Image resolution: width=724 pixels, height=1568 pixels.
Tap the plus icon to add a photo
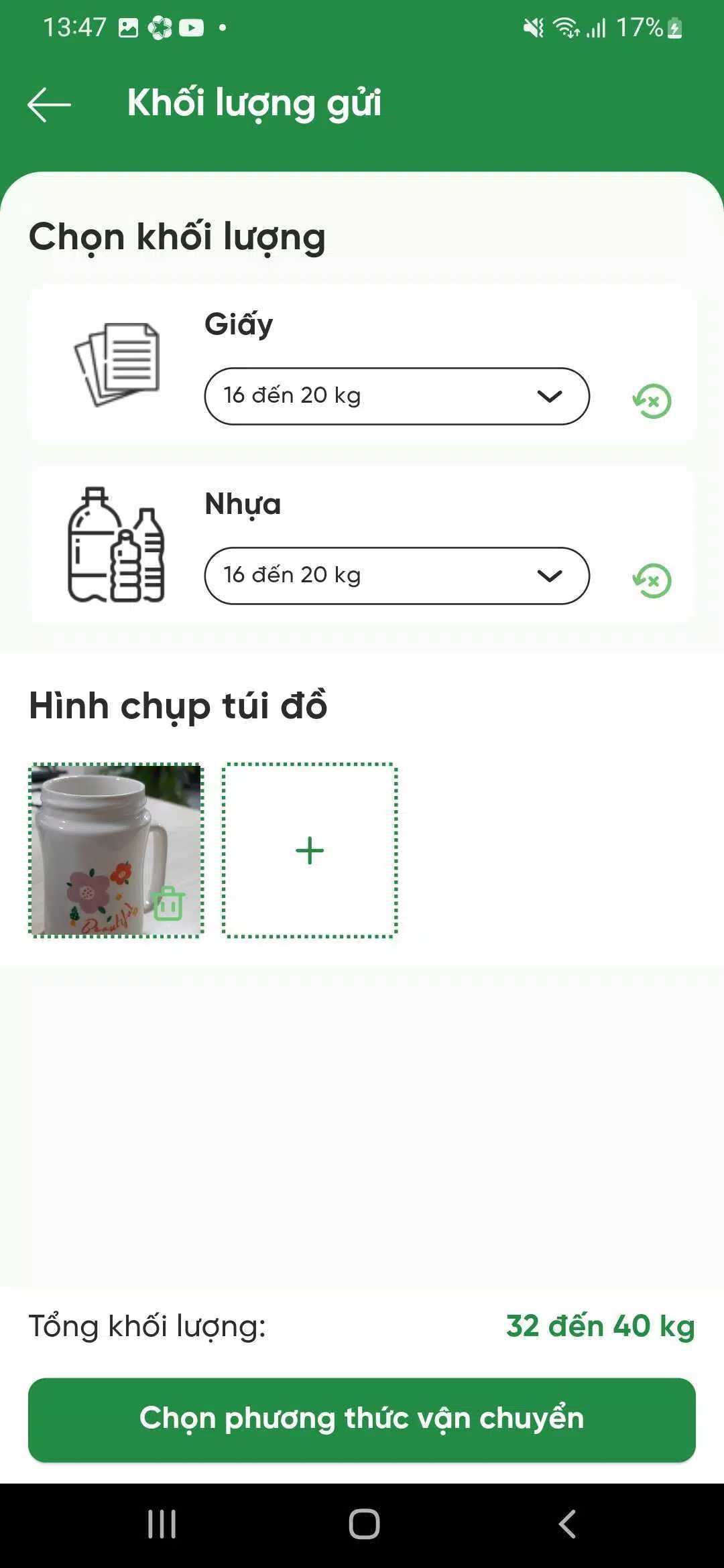tap(308, 850)
